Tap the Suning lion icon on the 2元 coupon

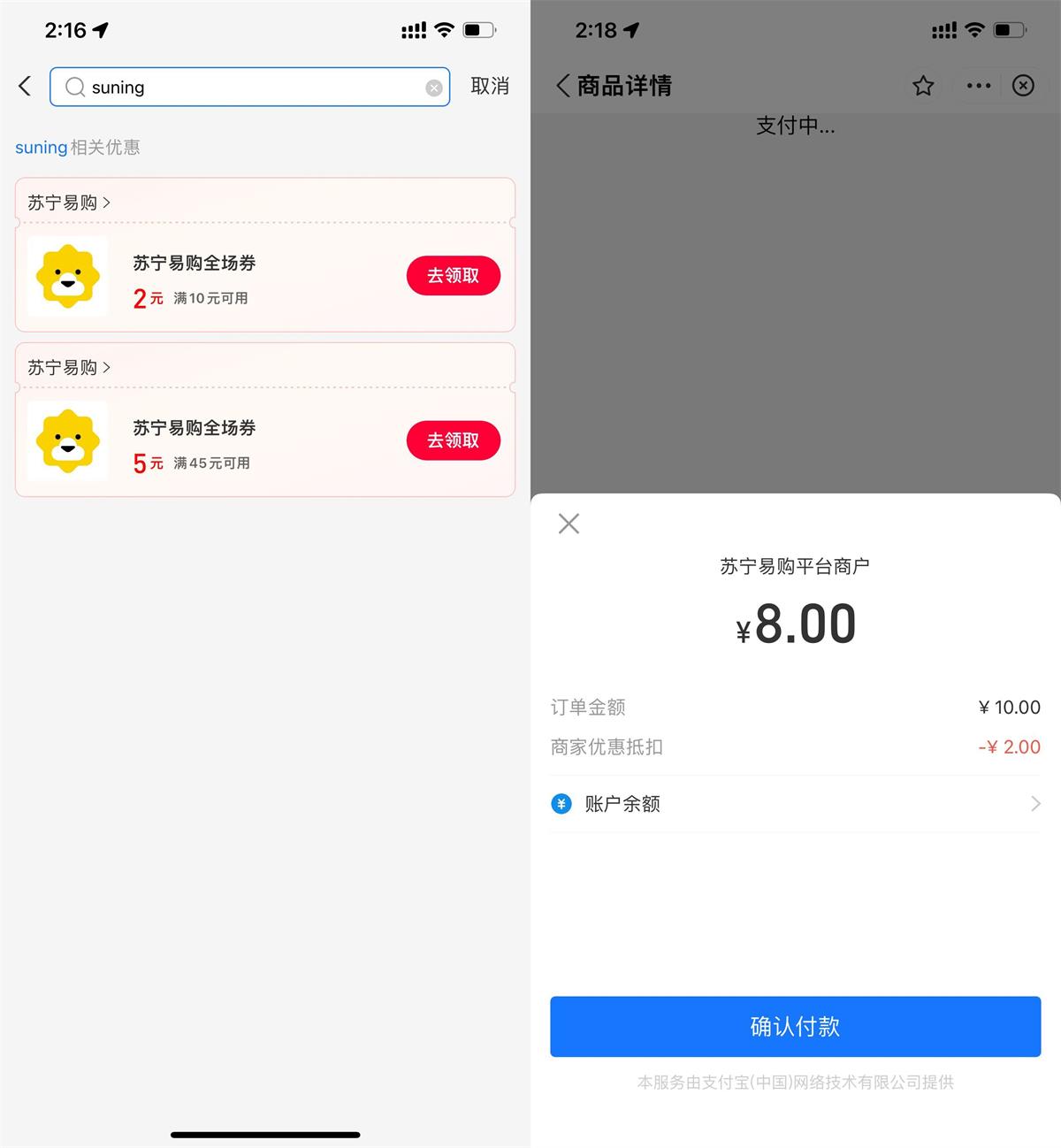coord(67,278)
